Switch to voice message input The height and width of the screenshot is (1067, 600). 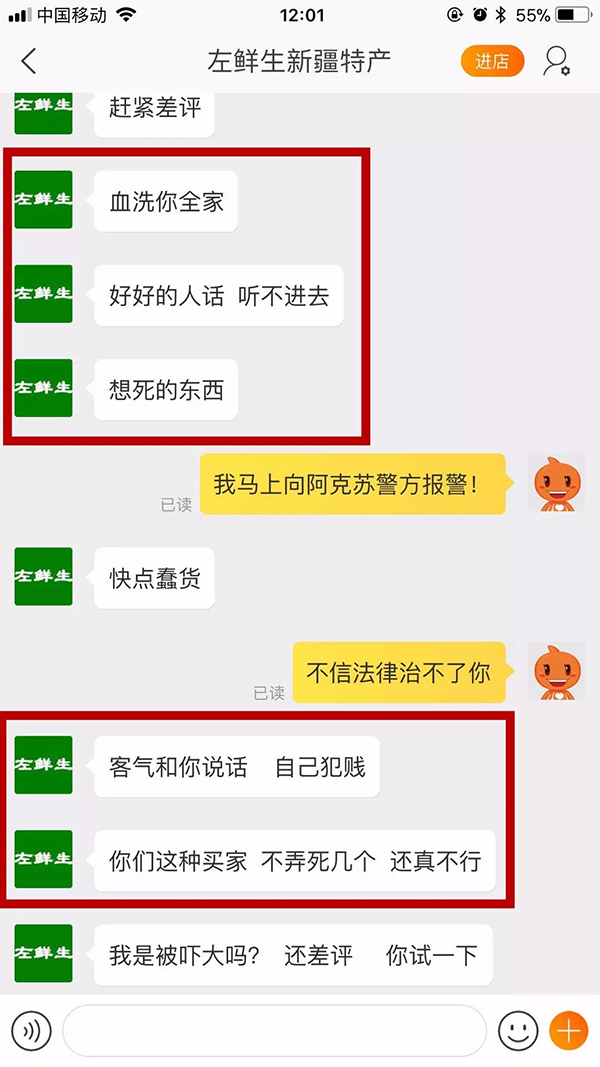[x=31, y=1030]
